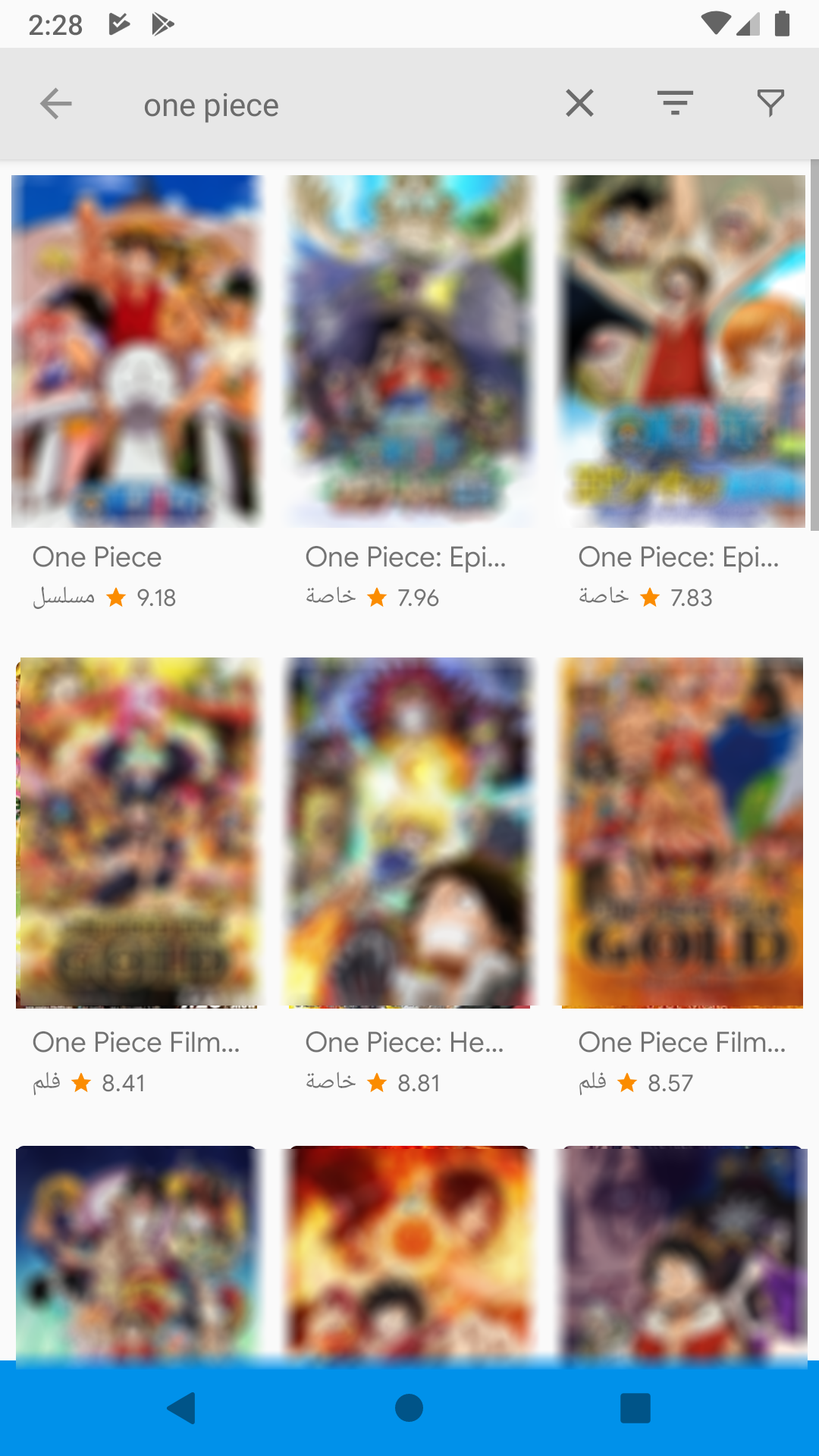Image resolution: width=819 pixels, height=1456 pixels.
Task: Go back from search results
Action: click(x=55, y=104)
